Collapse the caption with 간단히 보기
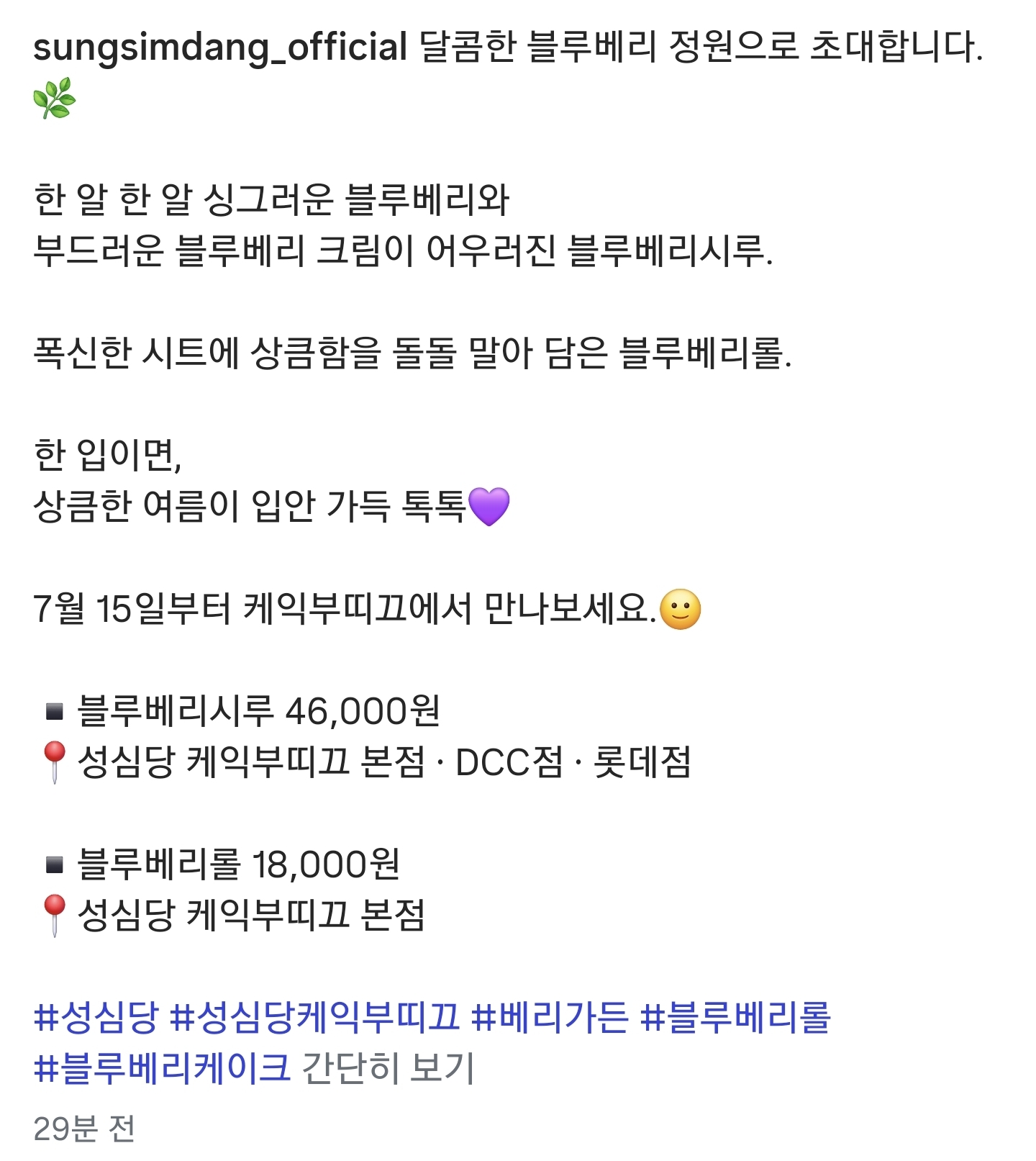The height and width of the screenshot is (1161, 1036). pyautogui.click(x=388, y=1068)
